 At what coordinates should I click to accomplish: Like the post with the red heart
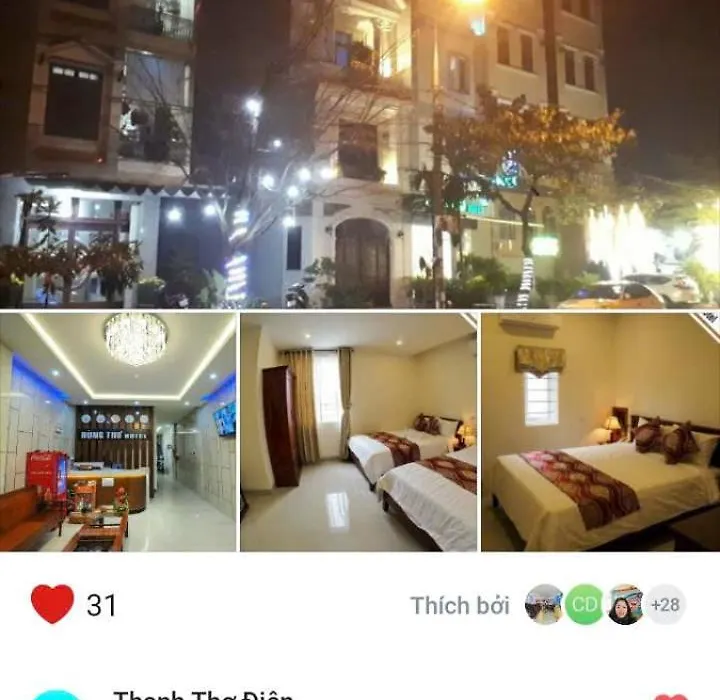pos(52,604)
